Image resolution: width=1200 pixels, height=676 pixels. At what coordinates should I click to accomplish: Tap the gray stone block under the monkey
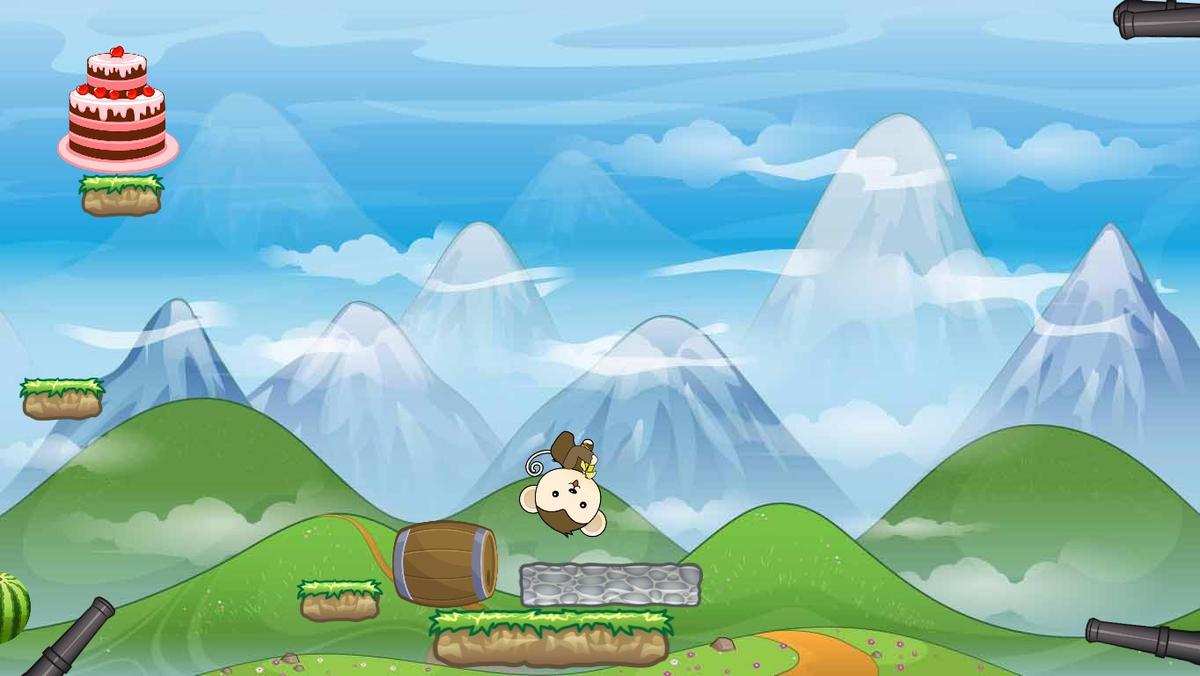610,585
